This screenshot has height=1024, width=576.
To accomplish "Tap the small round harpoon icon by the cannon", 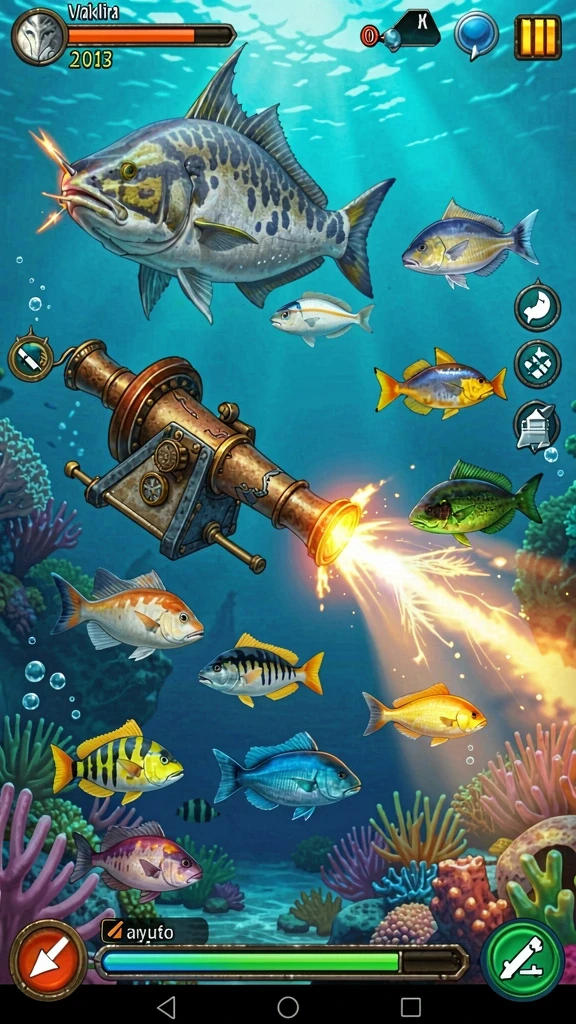I will coord(31,357).
